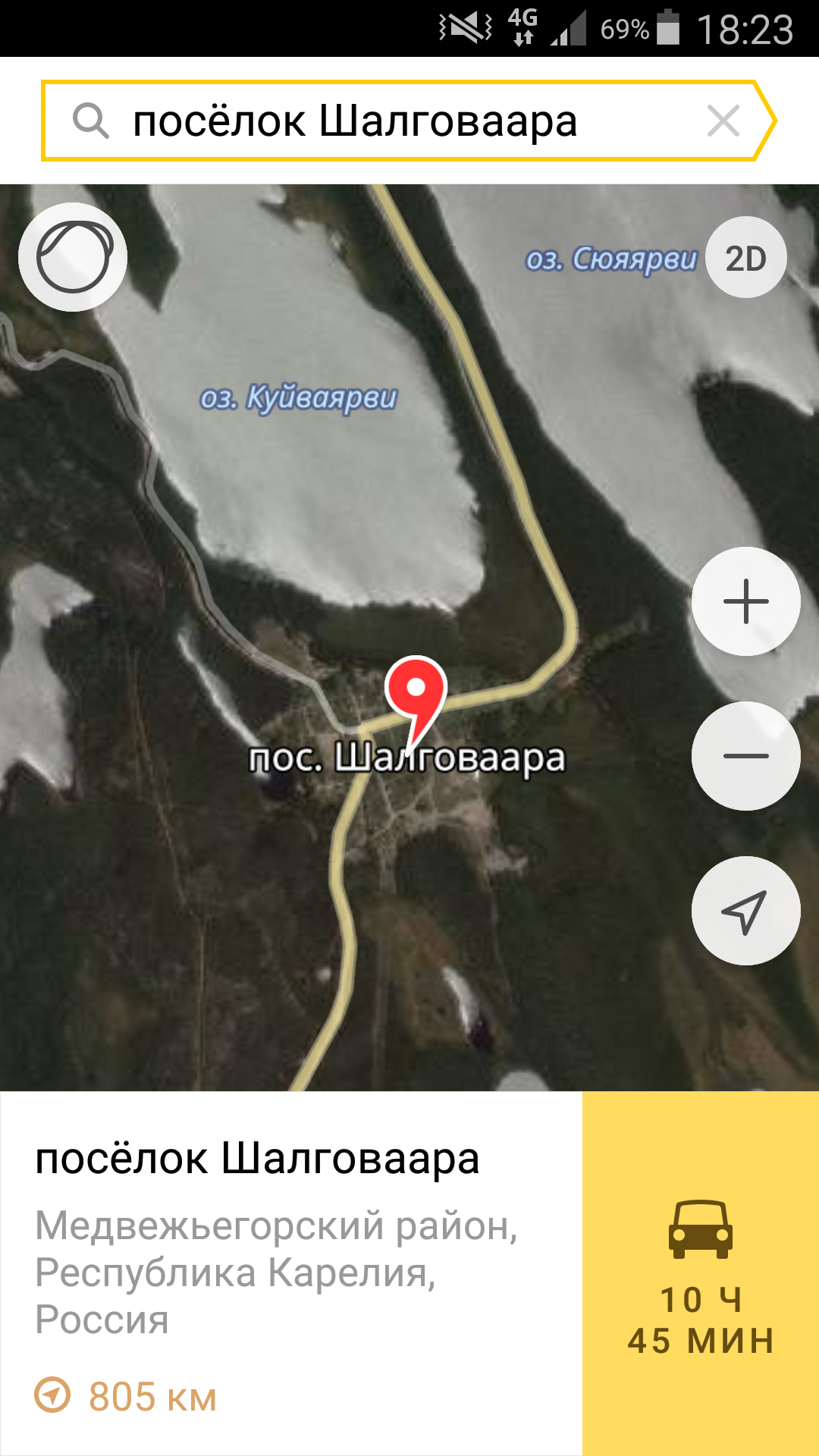Clear the search query
The width and height of the screenshot is (819, 1456).
pyautogui.click(x=723, y=121)
